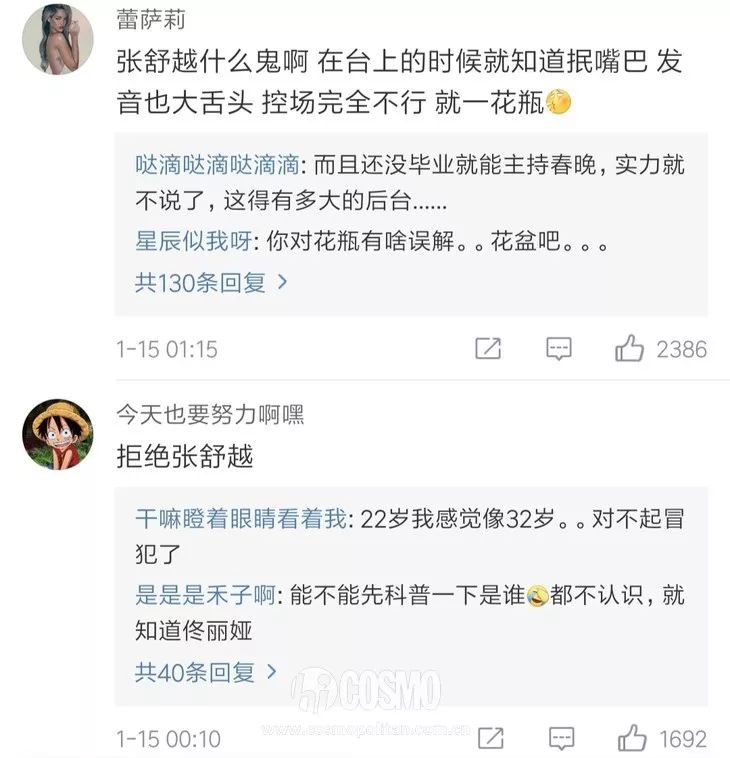The image size is (730, 758).
Task: Open 是是是禾子啊's profile link
Action: [x=205, y=595]
